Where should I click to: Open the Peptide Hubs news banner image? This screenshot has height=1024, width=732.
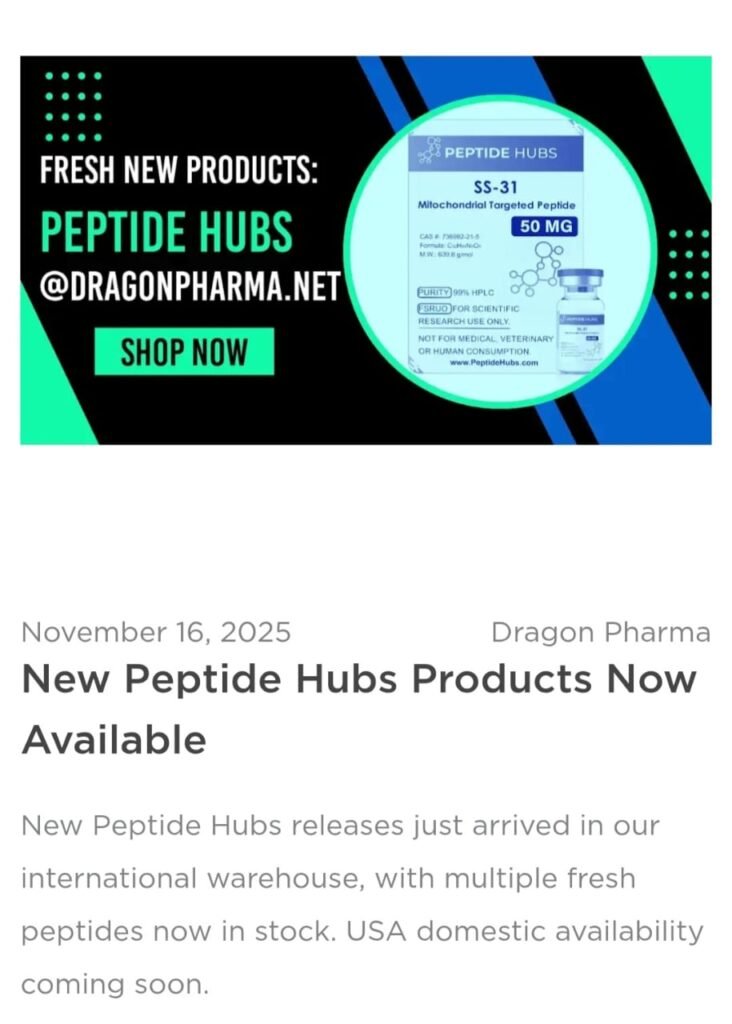(365, 250)
